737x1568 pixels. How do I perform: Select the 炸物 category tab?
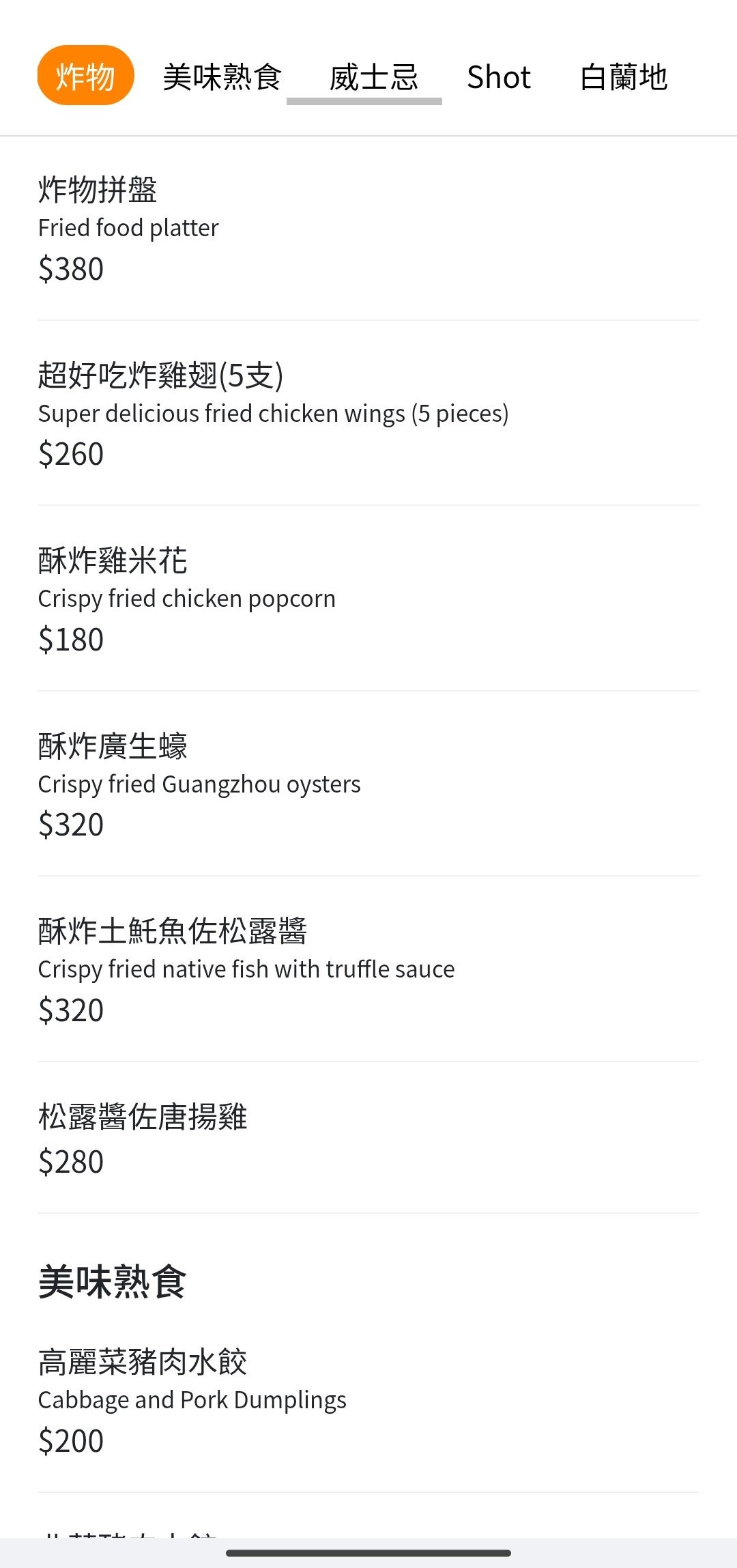coord(85,77)
